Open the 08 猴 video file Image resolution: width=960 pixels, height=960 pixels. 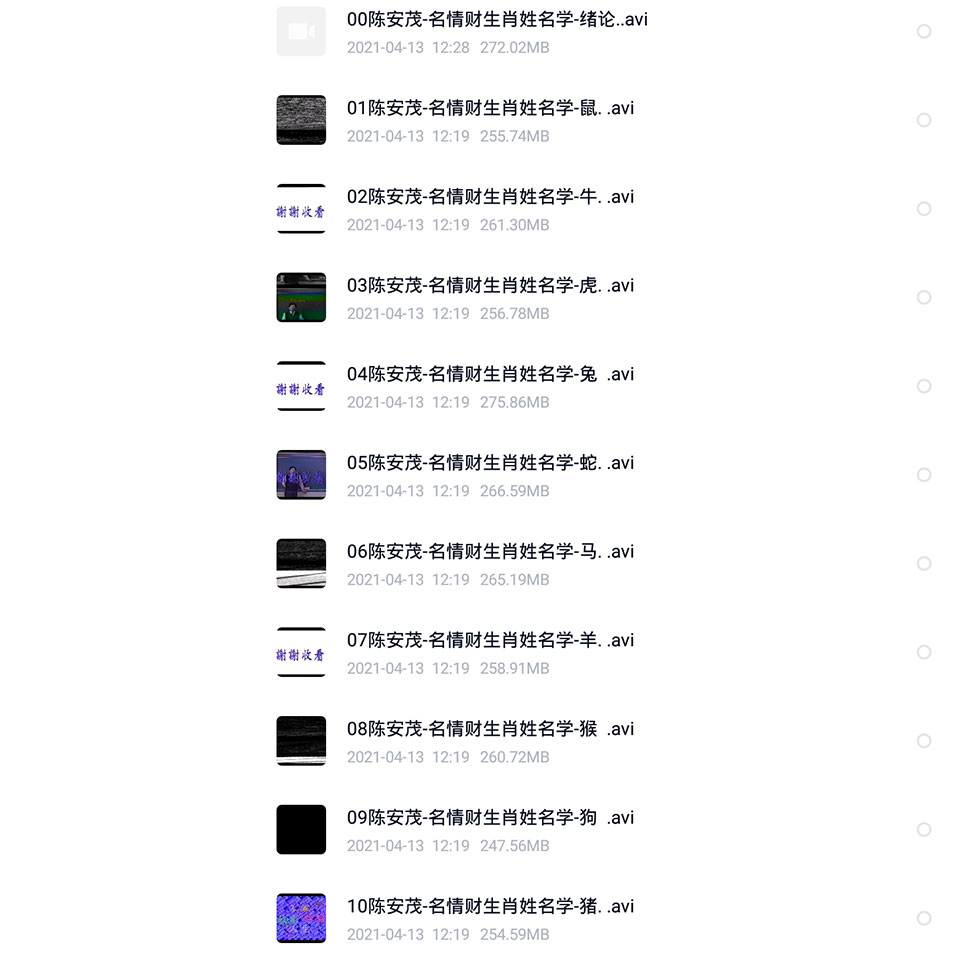pos(490,729)
